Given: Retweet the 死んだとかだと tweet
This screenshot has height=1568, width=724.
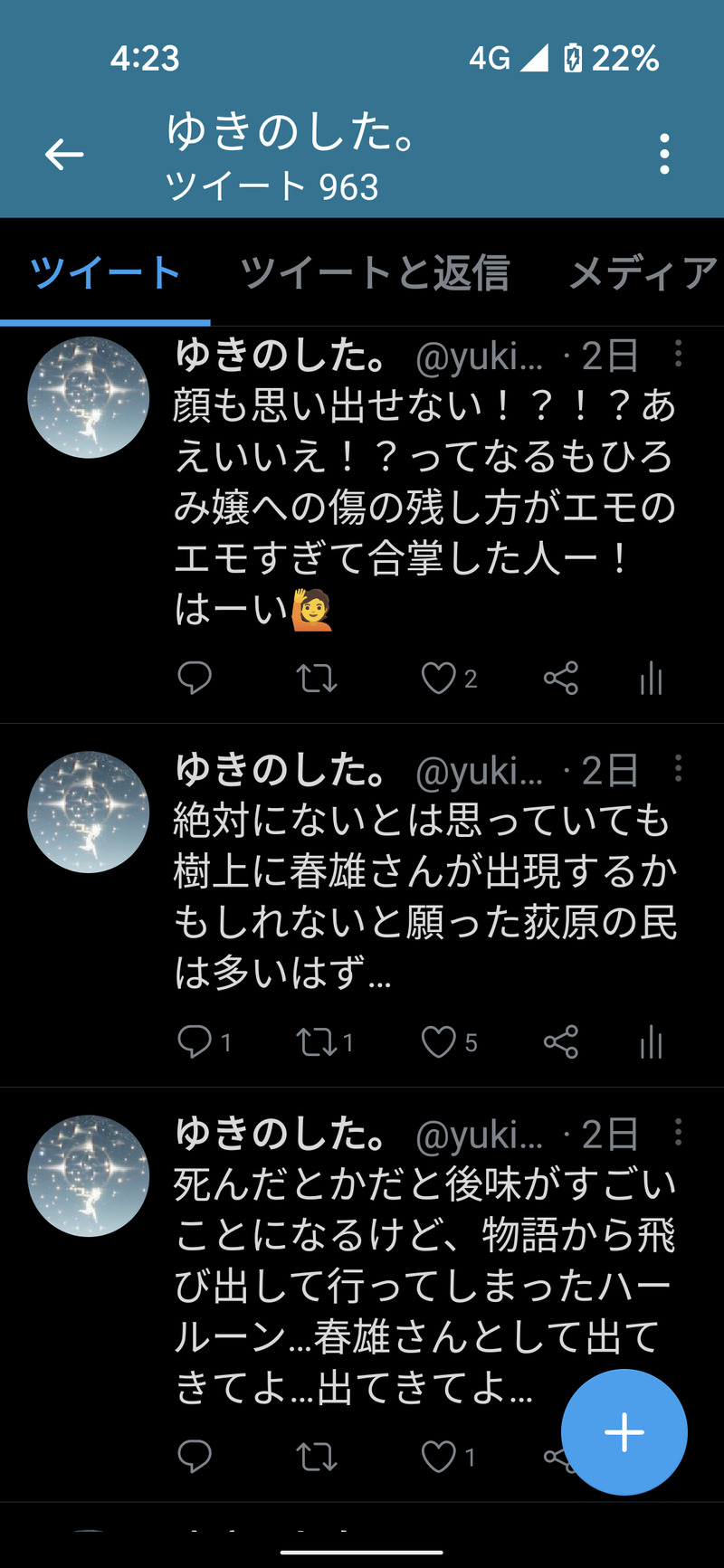Looking at the screenshot, I should [x=317, y=1457].
